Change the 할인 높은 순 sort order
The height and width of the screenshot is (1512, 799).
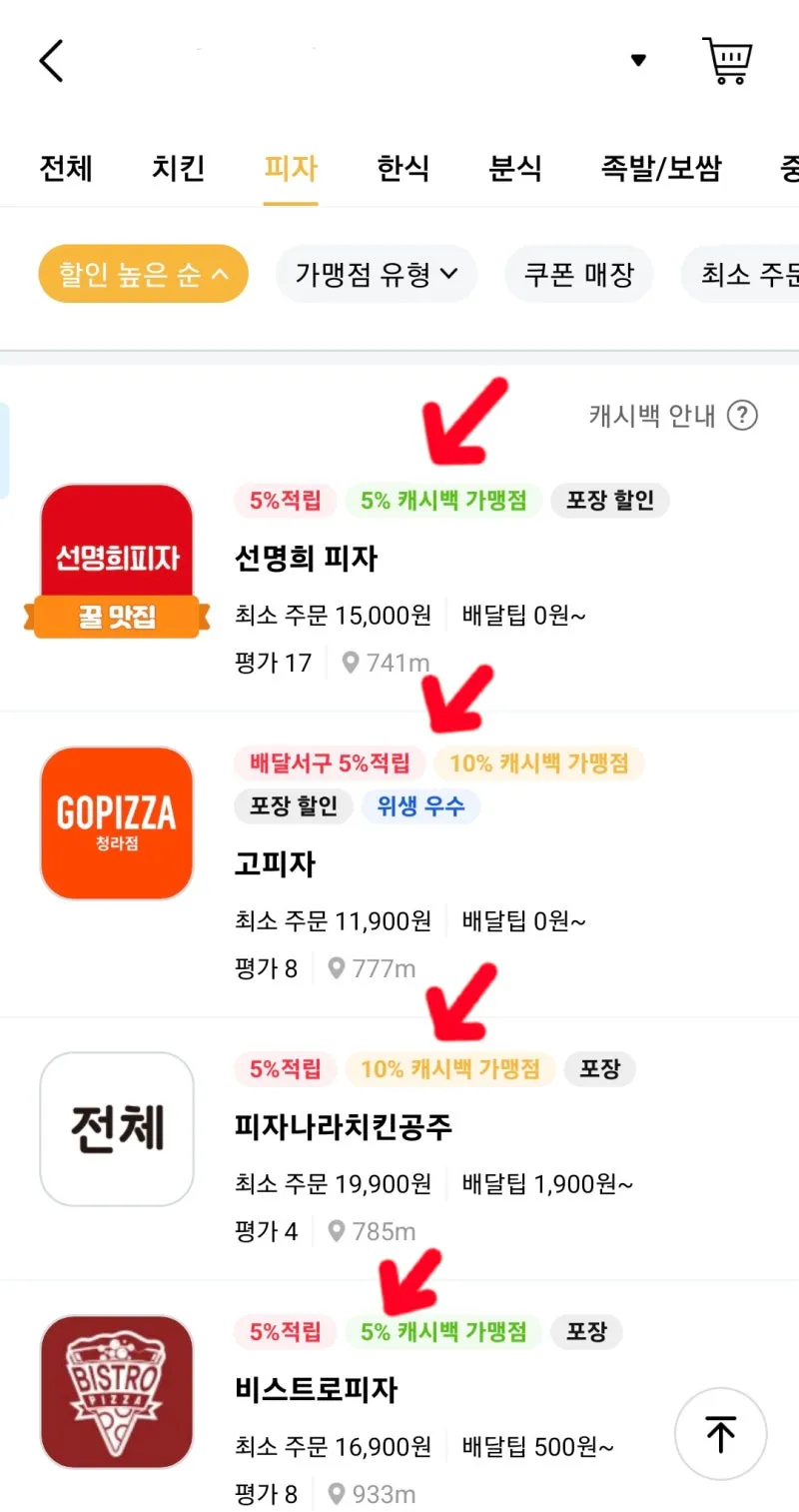pos(143,274)
